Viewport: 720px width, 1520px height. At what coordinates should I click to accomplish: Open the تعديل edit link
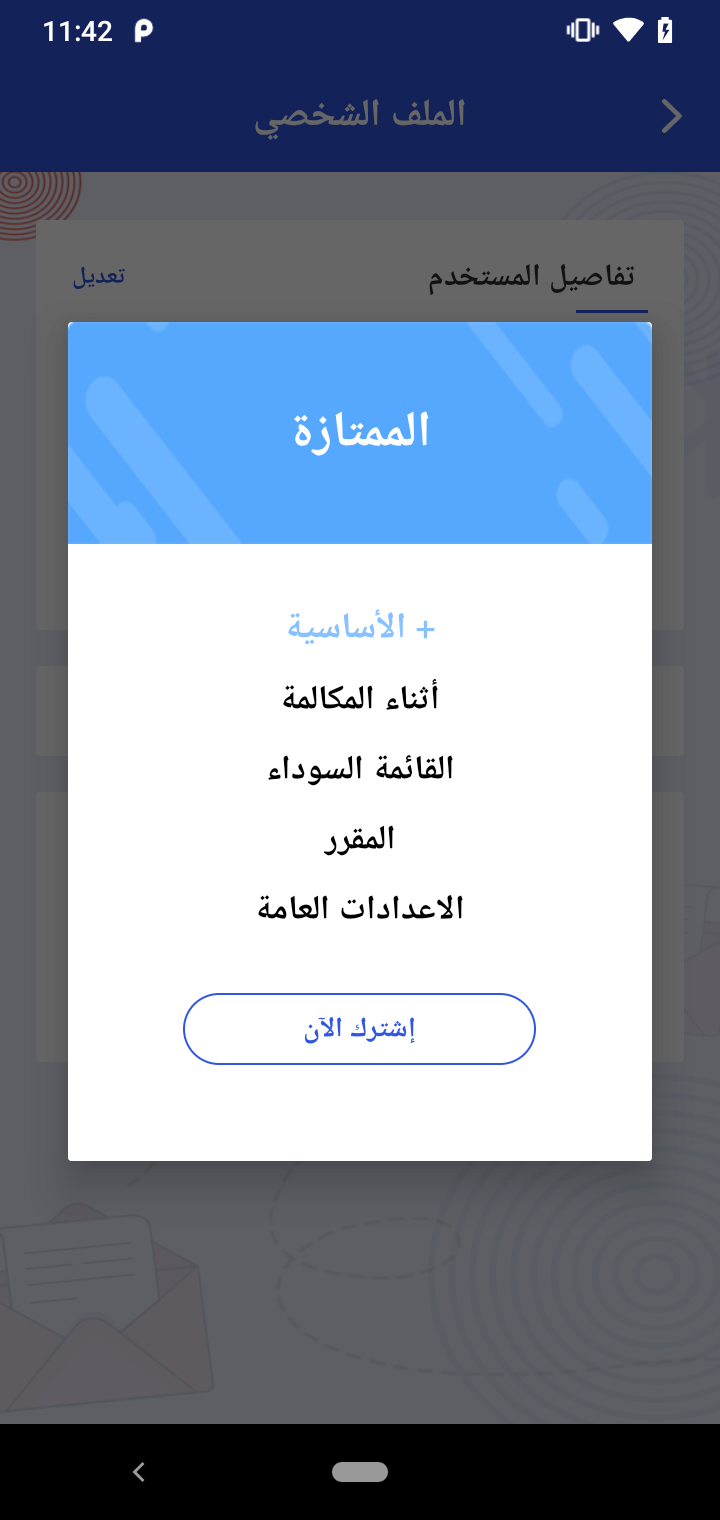pyautogui.click(x=99, y=276)
